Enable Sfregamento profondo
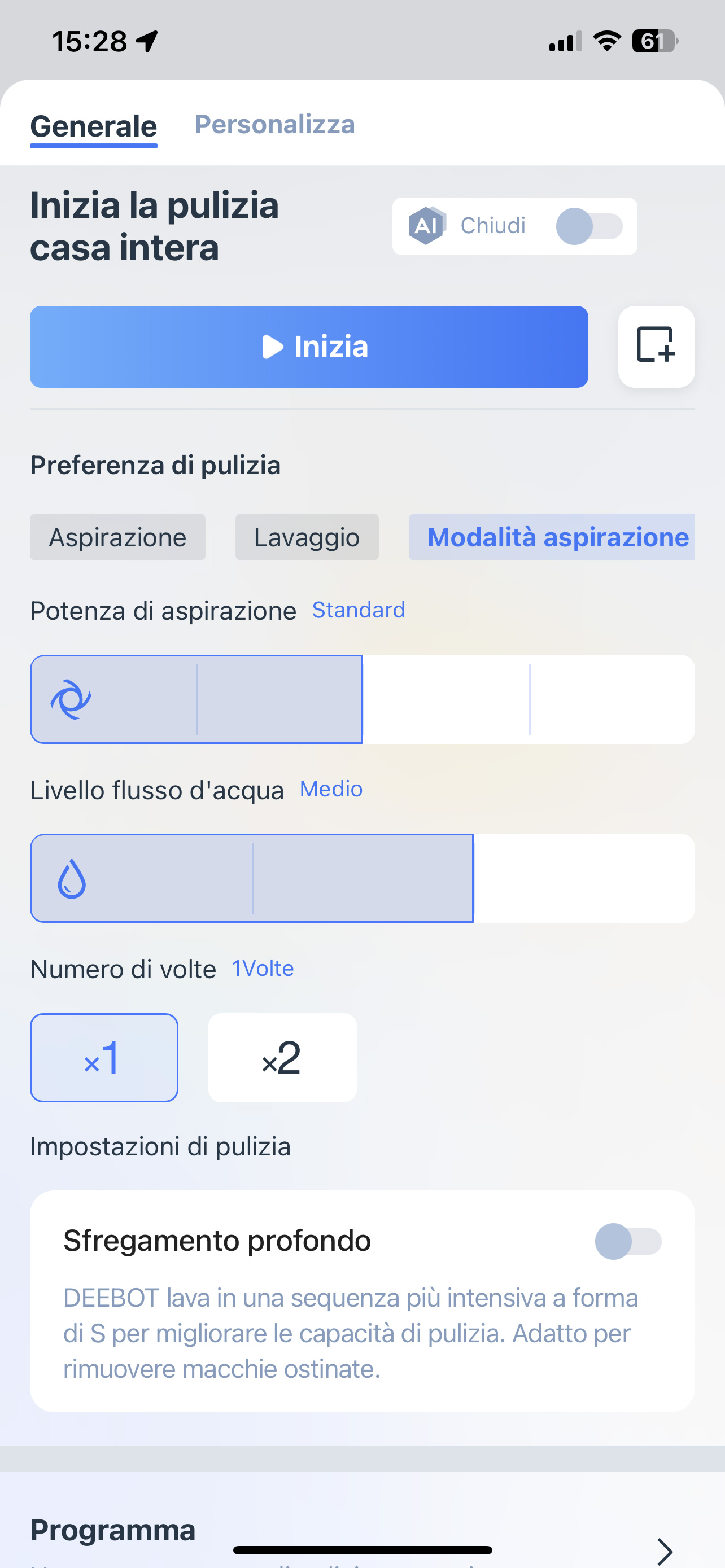 (628, 1242)
